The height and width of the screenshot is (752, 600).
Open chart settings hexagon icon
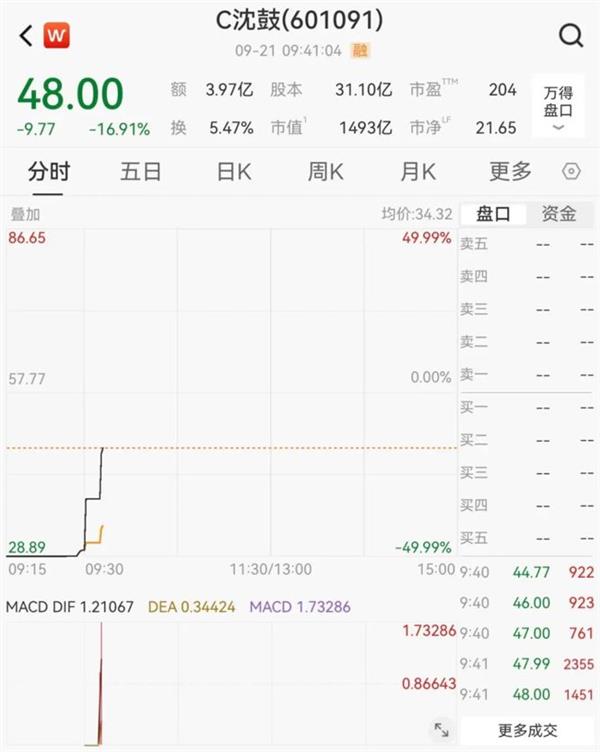click(571, 172)
